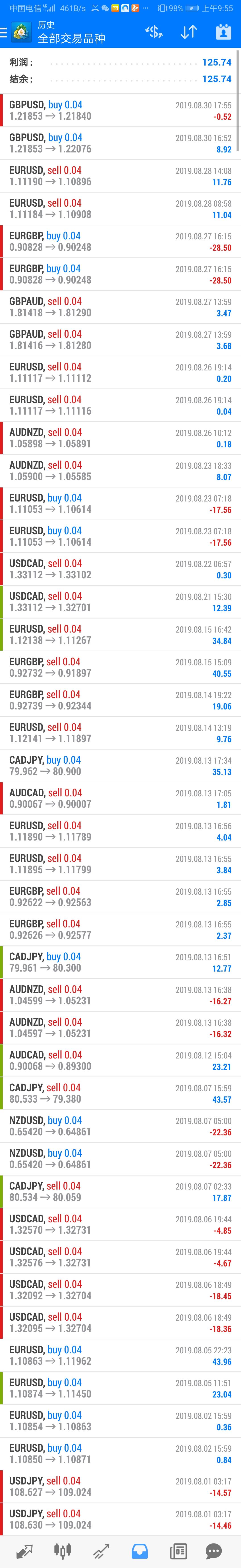This screenshot has height=1568, width=241.
Task: Open GBPAUD sell trade with 3.68 profit
Action: (x=120, y=340)
